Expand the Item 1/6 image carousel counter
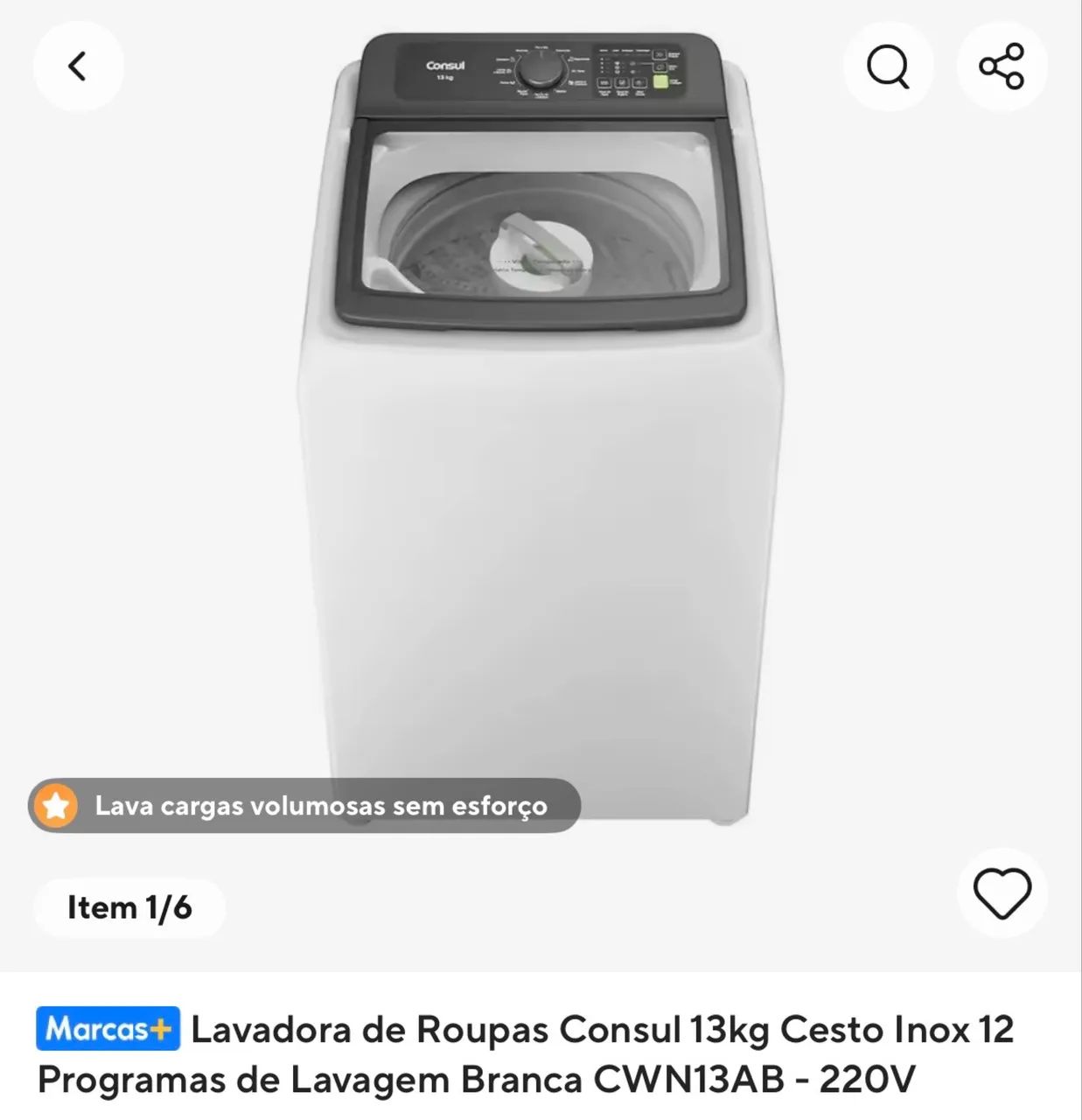 [x=128, y=908]
